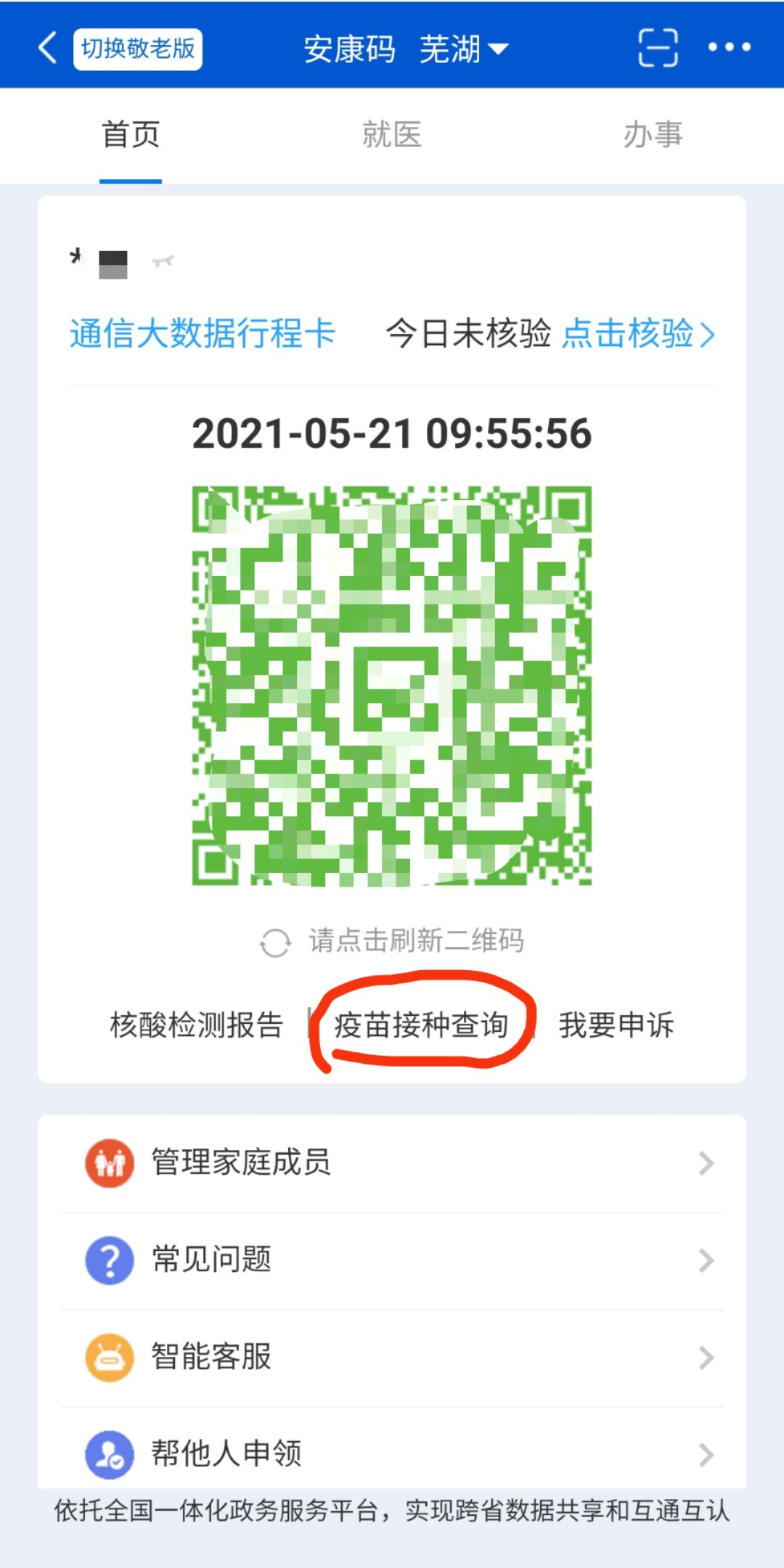Switch to the 办事 tab
The height and width of the screenshot is (1568, 784).
[652, 135]
